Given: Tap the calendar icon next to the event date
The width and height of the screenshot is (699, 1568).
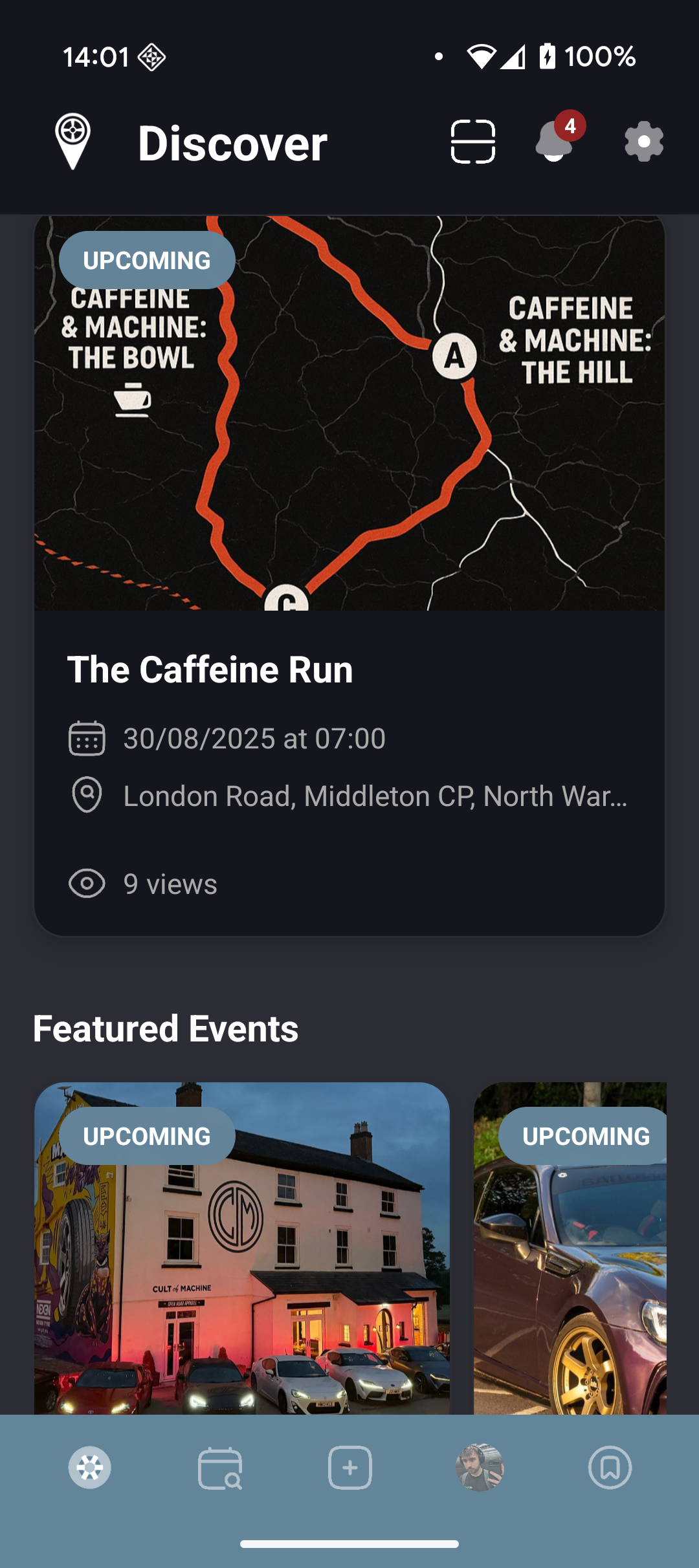Looking at the screenshot, I should (x=87, y=737).
